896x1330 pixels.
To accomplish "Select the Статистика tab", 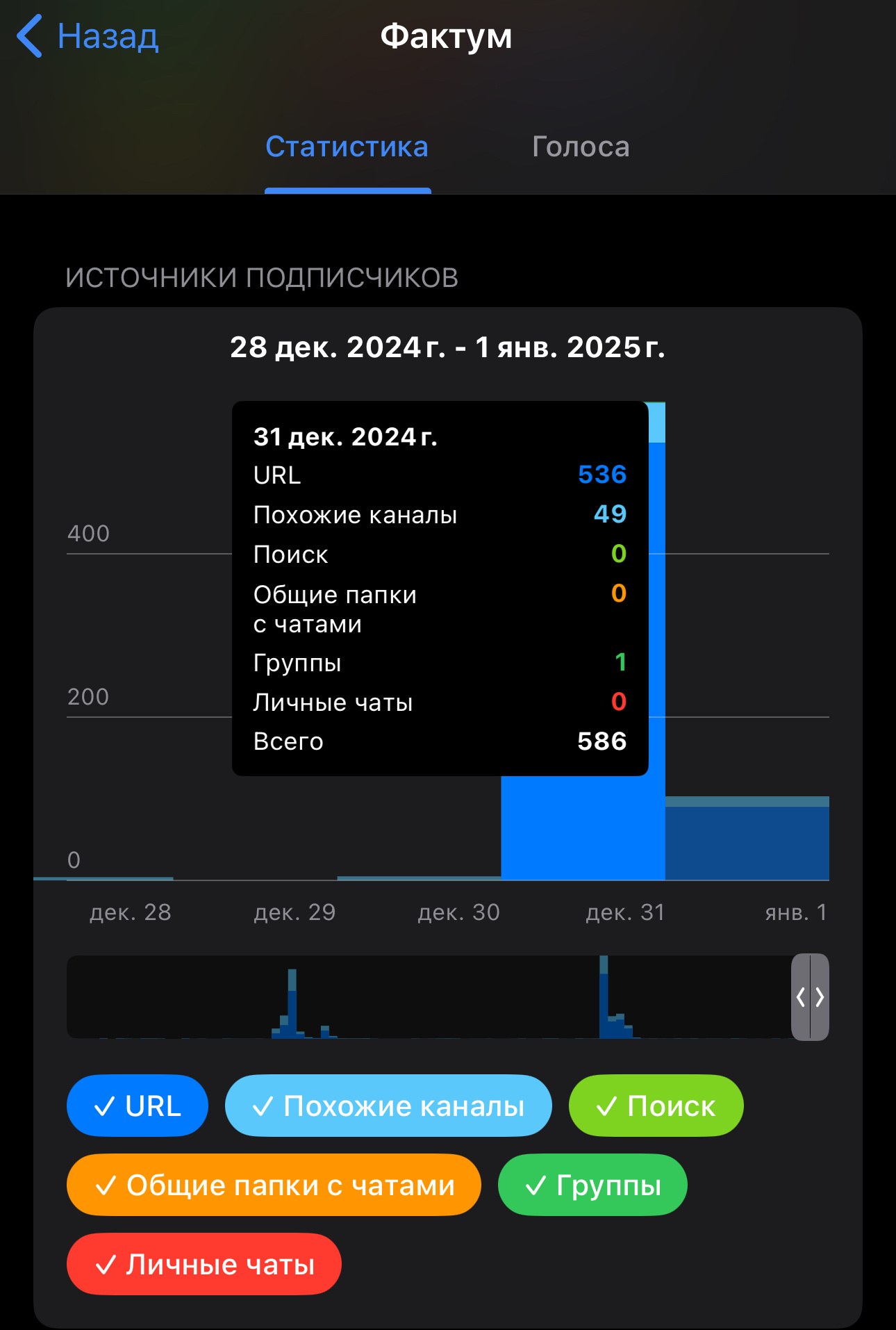I will click(347, 147).
